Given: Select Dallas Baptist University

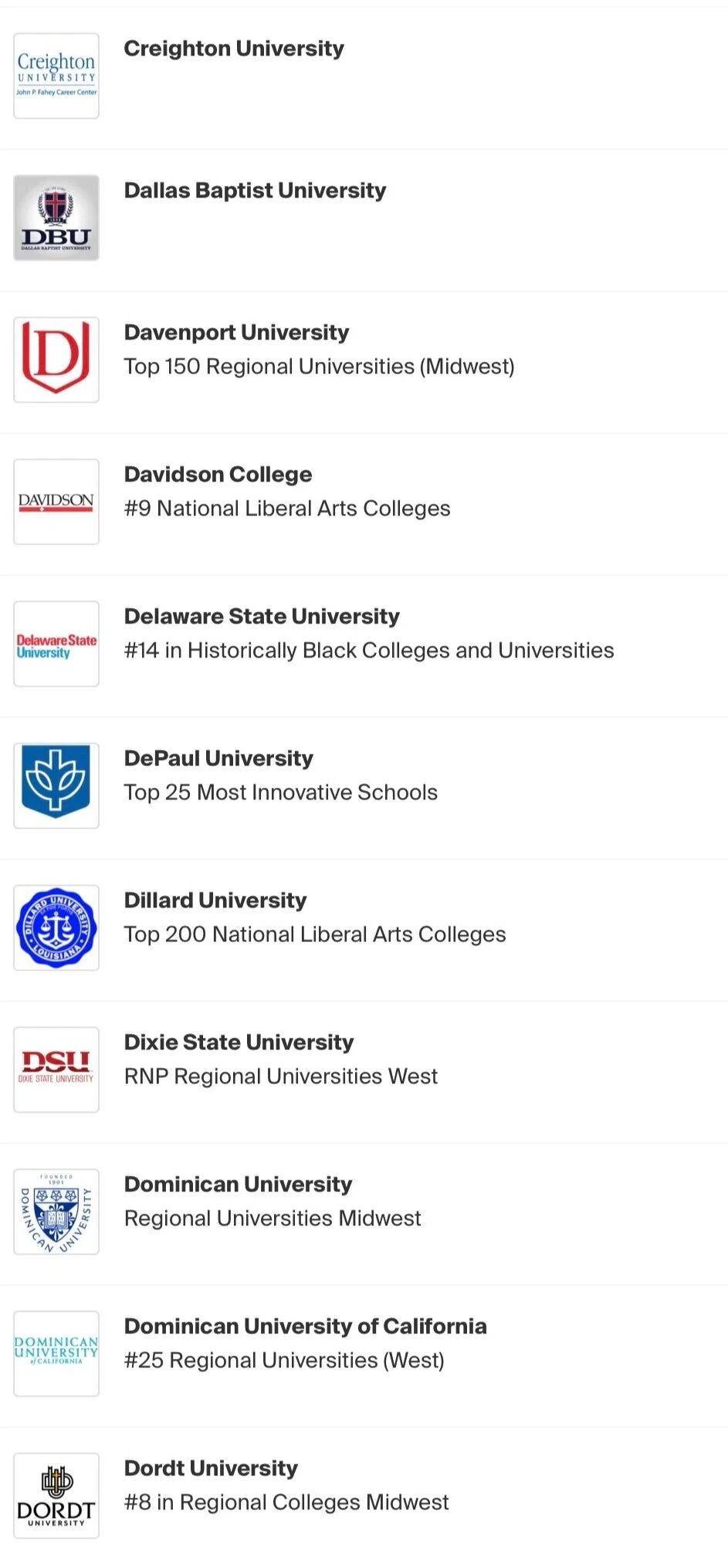Looking at the screenshot, I should point(255,191).
